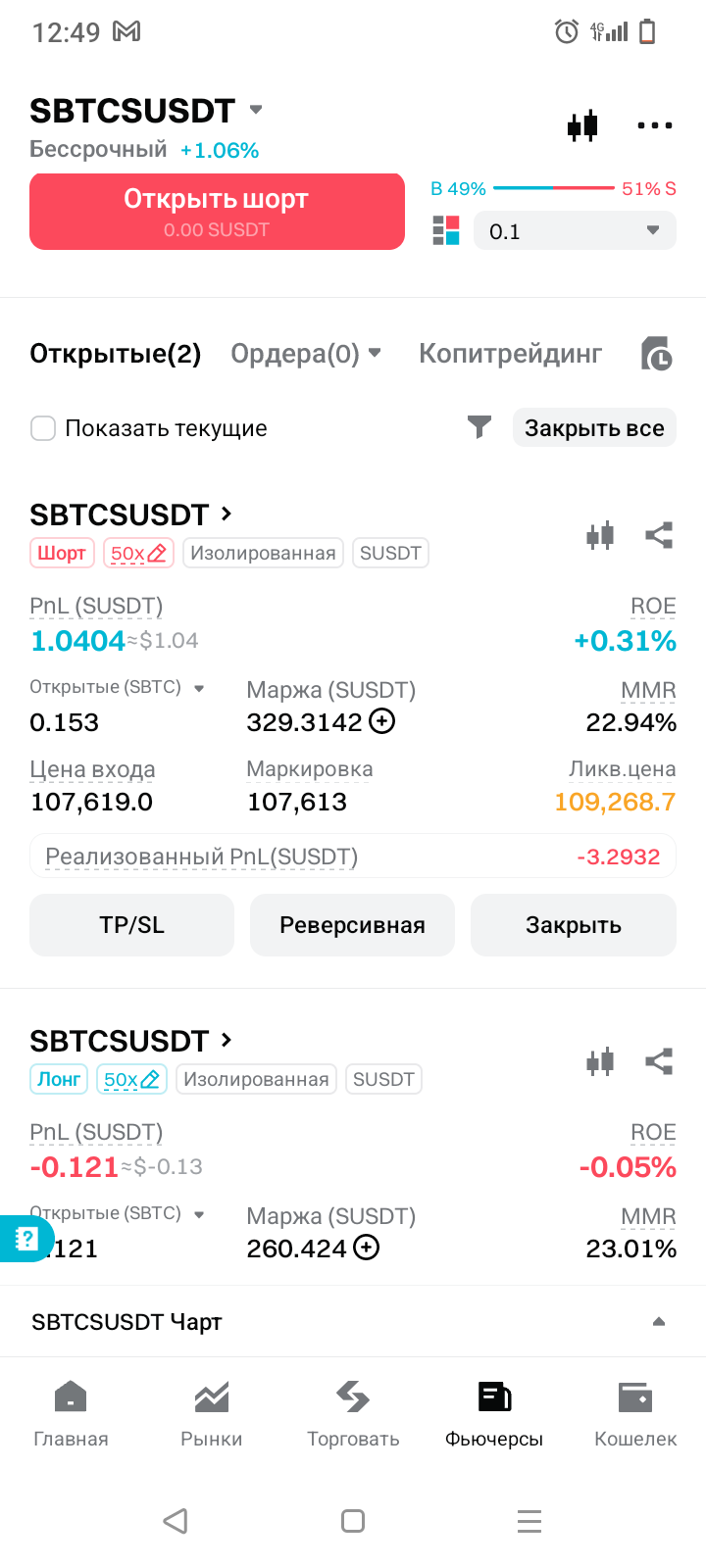Switch to Копитрейдинг tab
Viewport: 706px width, 1568px height.
click(510, 354)
